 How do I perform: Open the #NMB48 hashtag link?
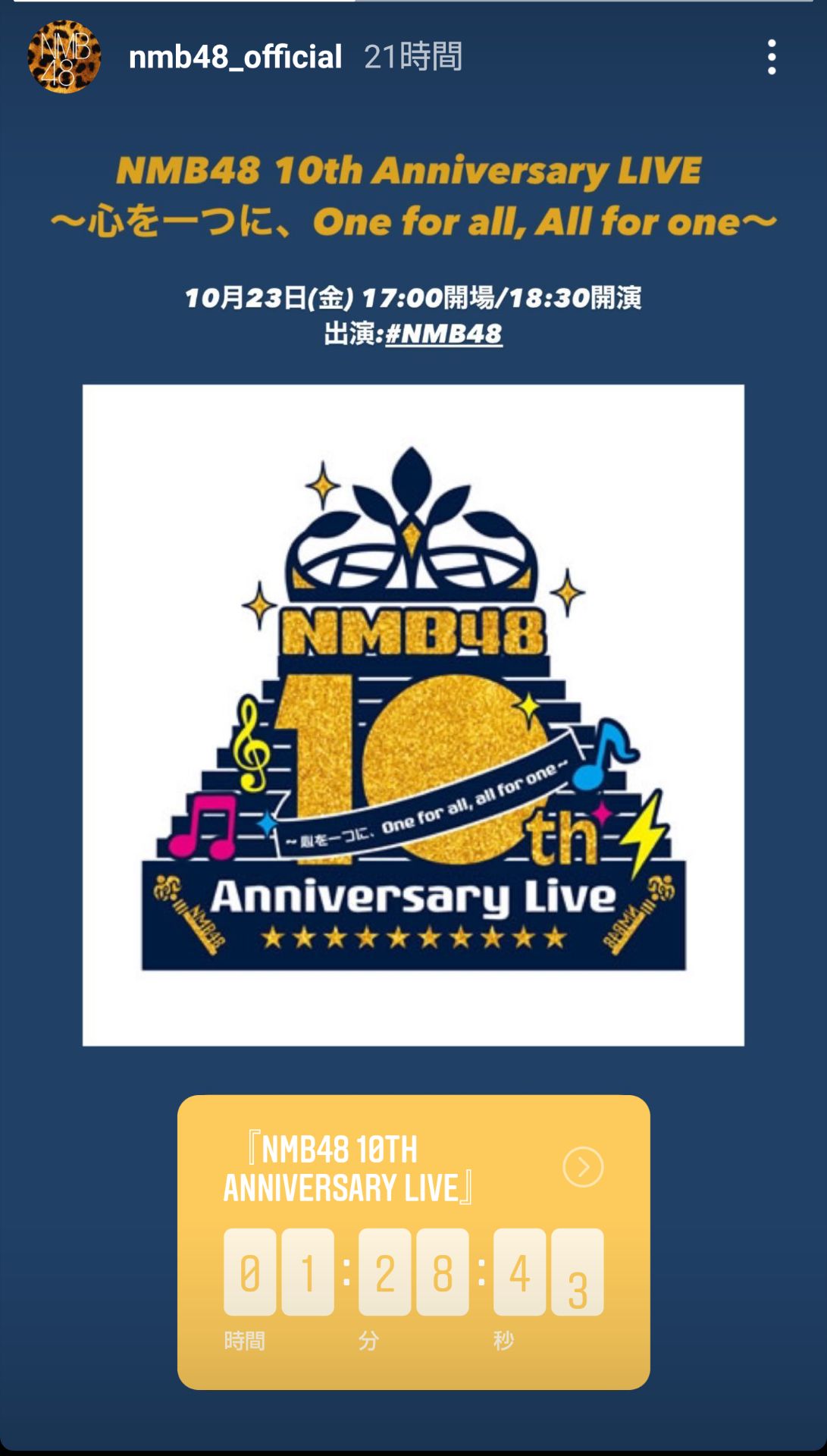(443, 334)
